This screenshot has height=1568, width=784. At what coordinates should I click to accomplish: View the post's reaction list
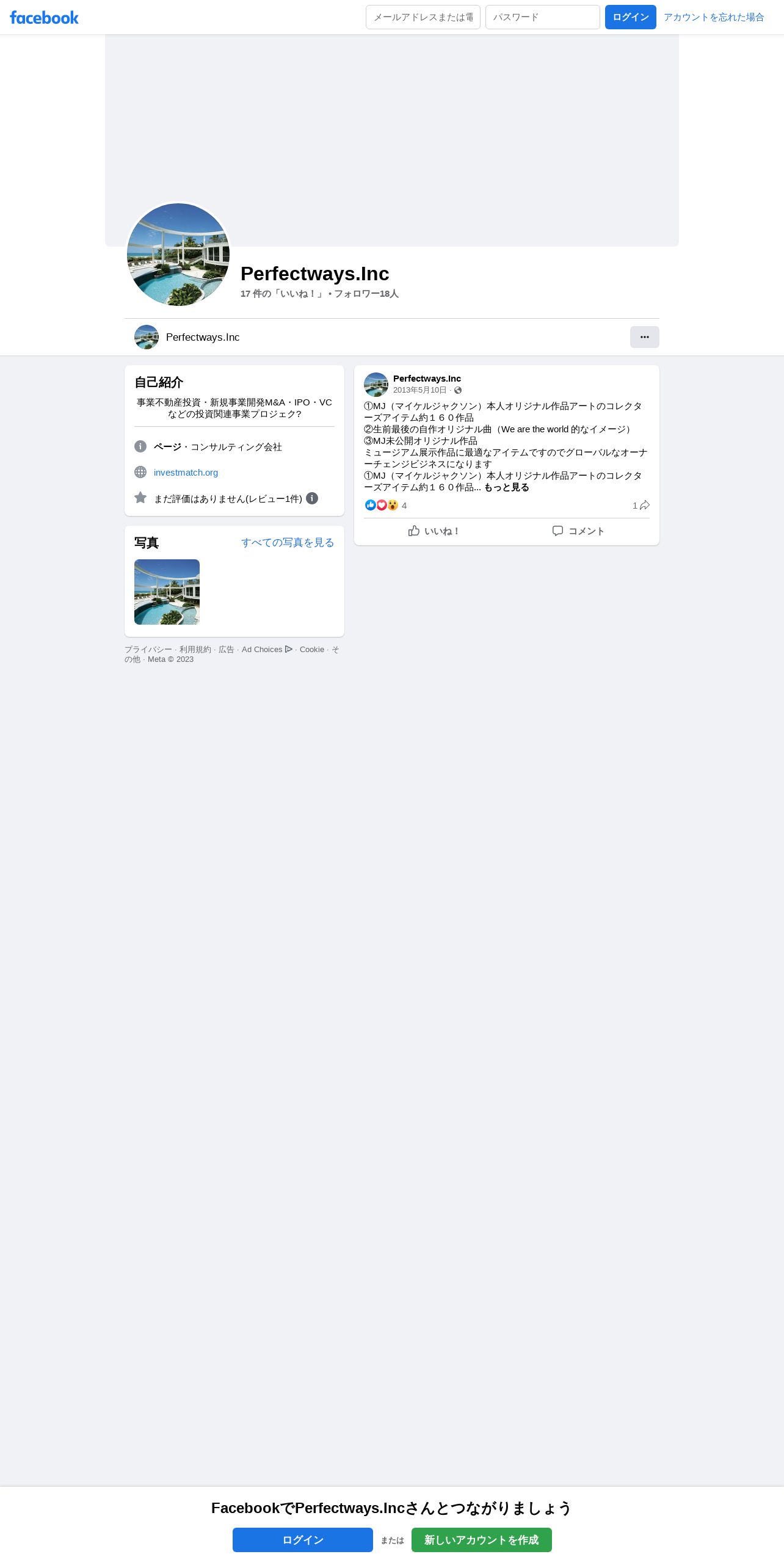385,506
